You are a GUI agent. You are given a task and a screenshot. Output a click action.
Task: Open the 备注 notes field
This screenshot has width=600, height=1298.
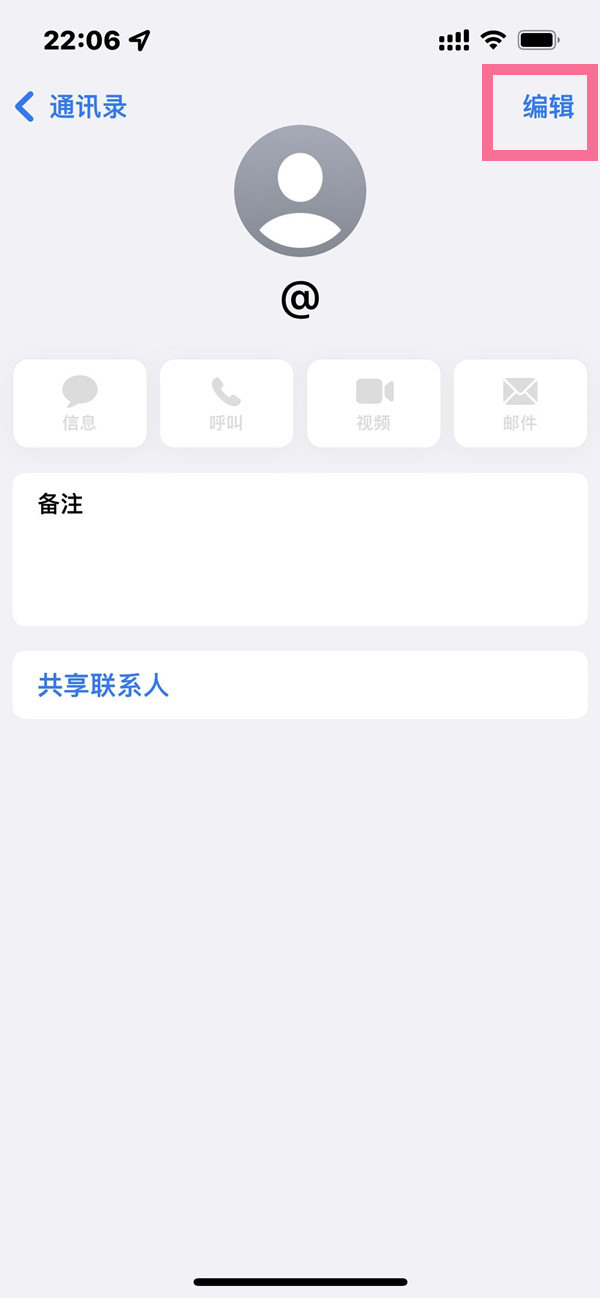click(300, 549)
